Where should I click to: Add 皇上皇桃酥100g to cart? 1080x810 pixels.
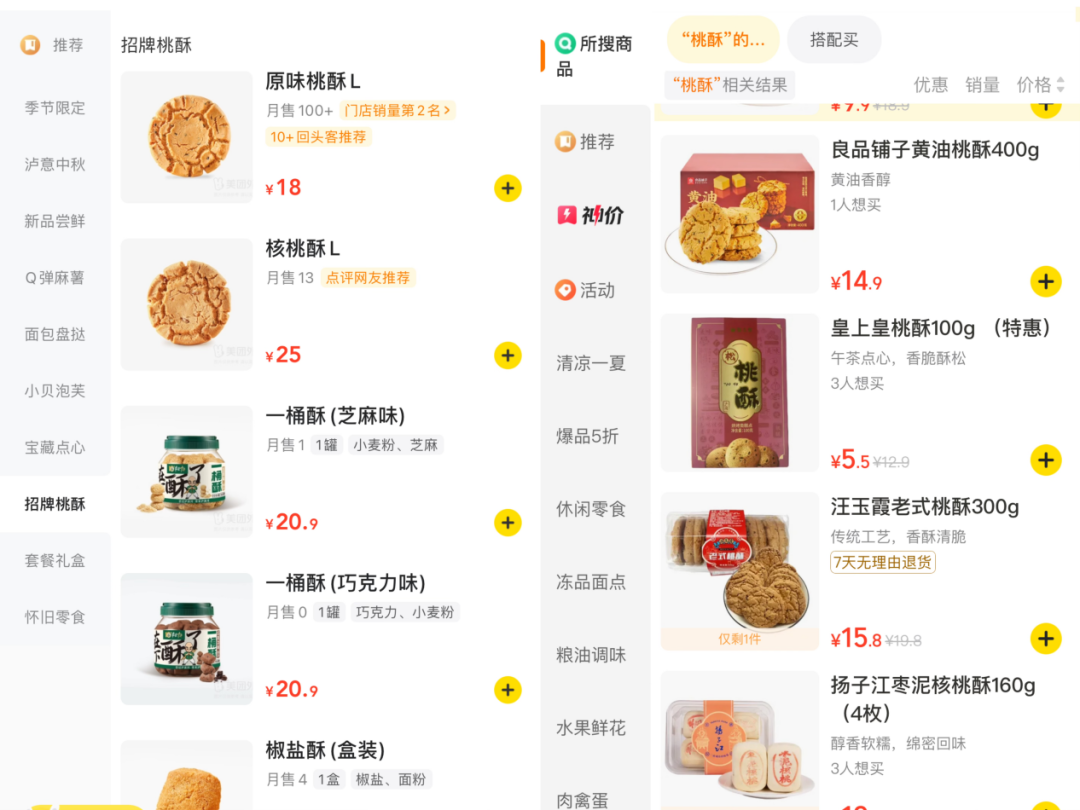tap(1045, 460)
